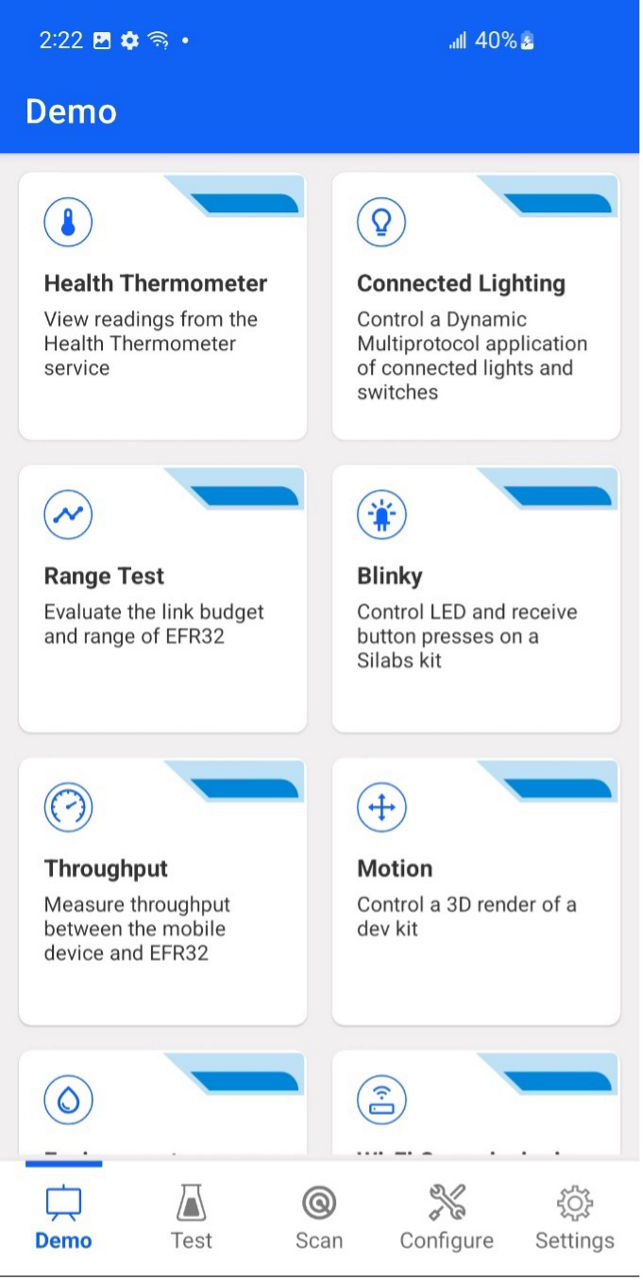Launch the Range Test demo

point(162,598)
